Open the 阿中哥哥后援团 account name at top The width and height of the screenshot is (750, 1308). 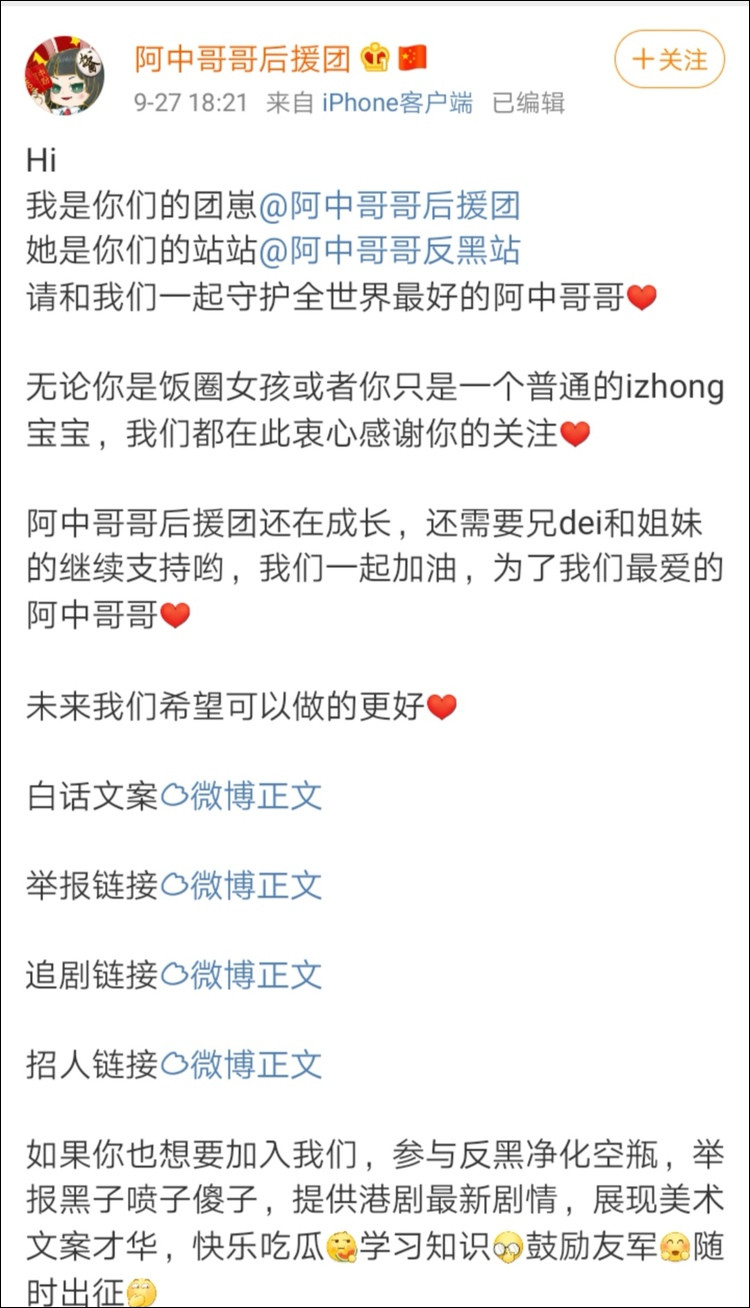[242, 58]
